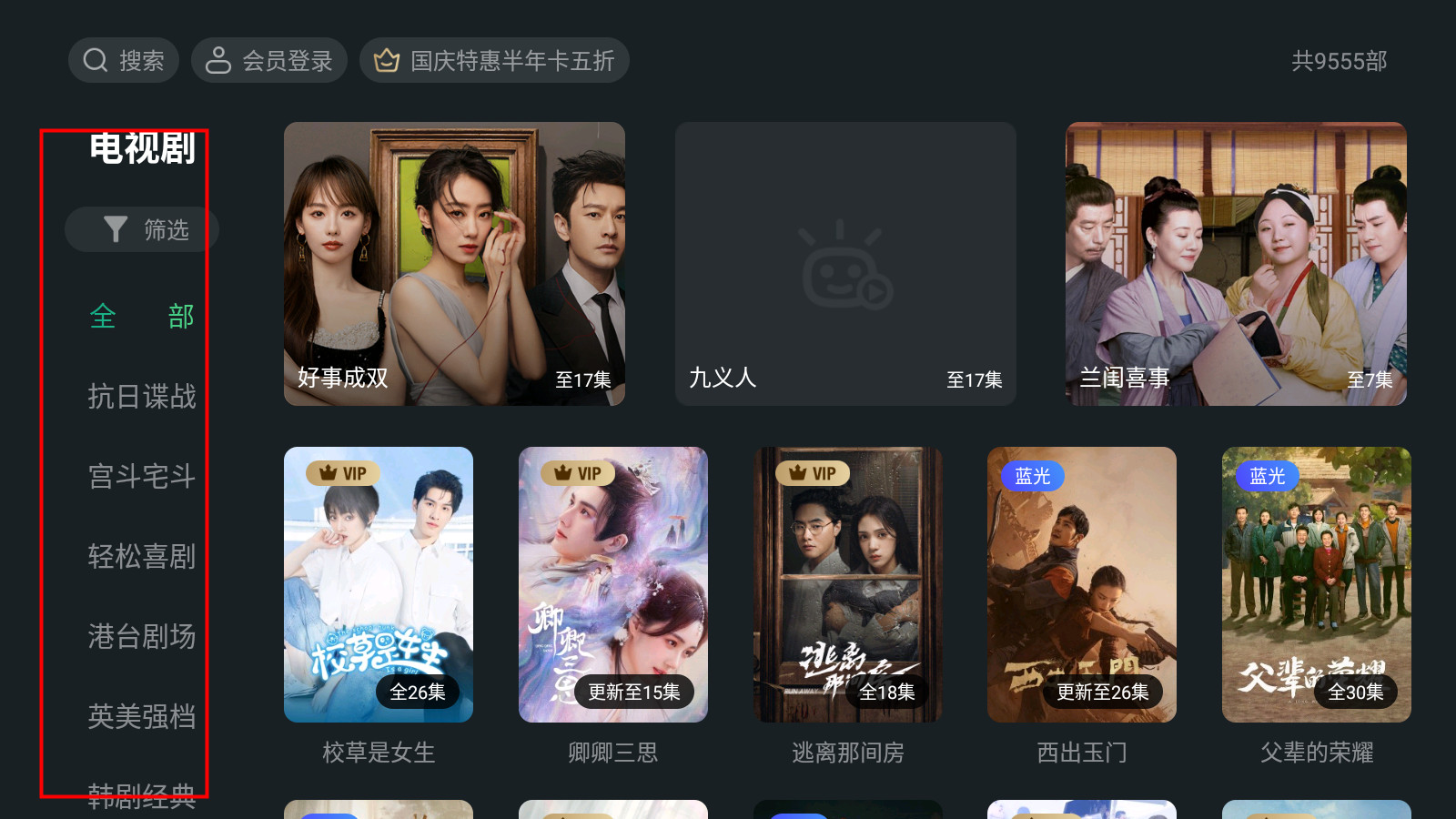1456x819 pixels.
Task: Select the 英美强档 category
Action: click(142, 716)
